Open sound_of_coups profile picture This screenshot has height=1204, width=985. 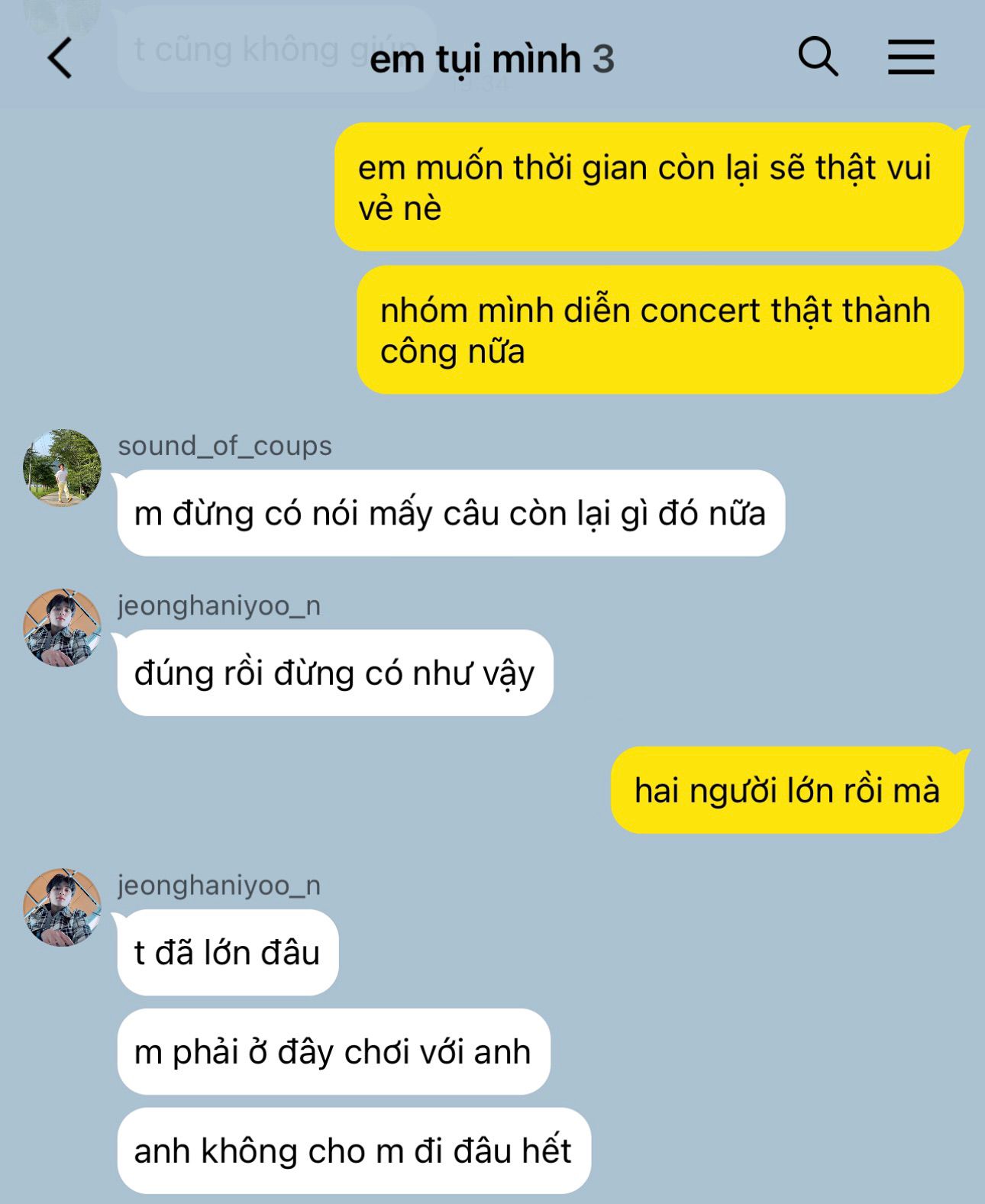tap(62, 468)
